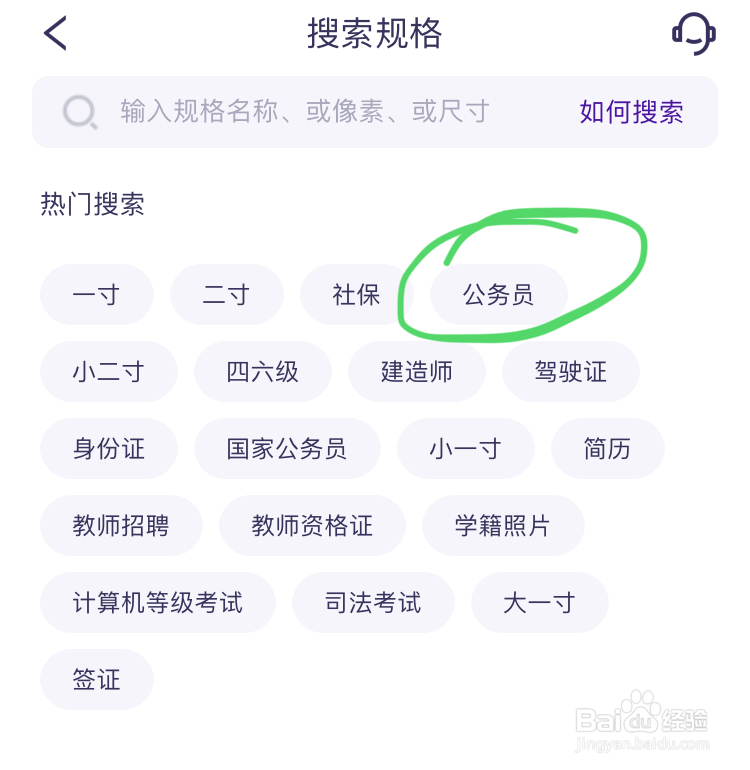Open customer service via headset icon
750x770 pixels.
[x=693, y=33]
